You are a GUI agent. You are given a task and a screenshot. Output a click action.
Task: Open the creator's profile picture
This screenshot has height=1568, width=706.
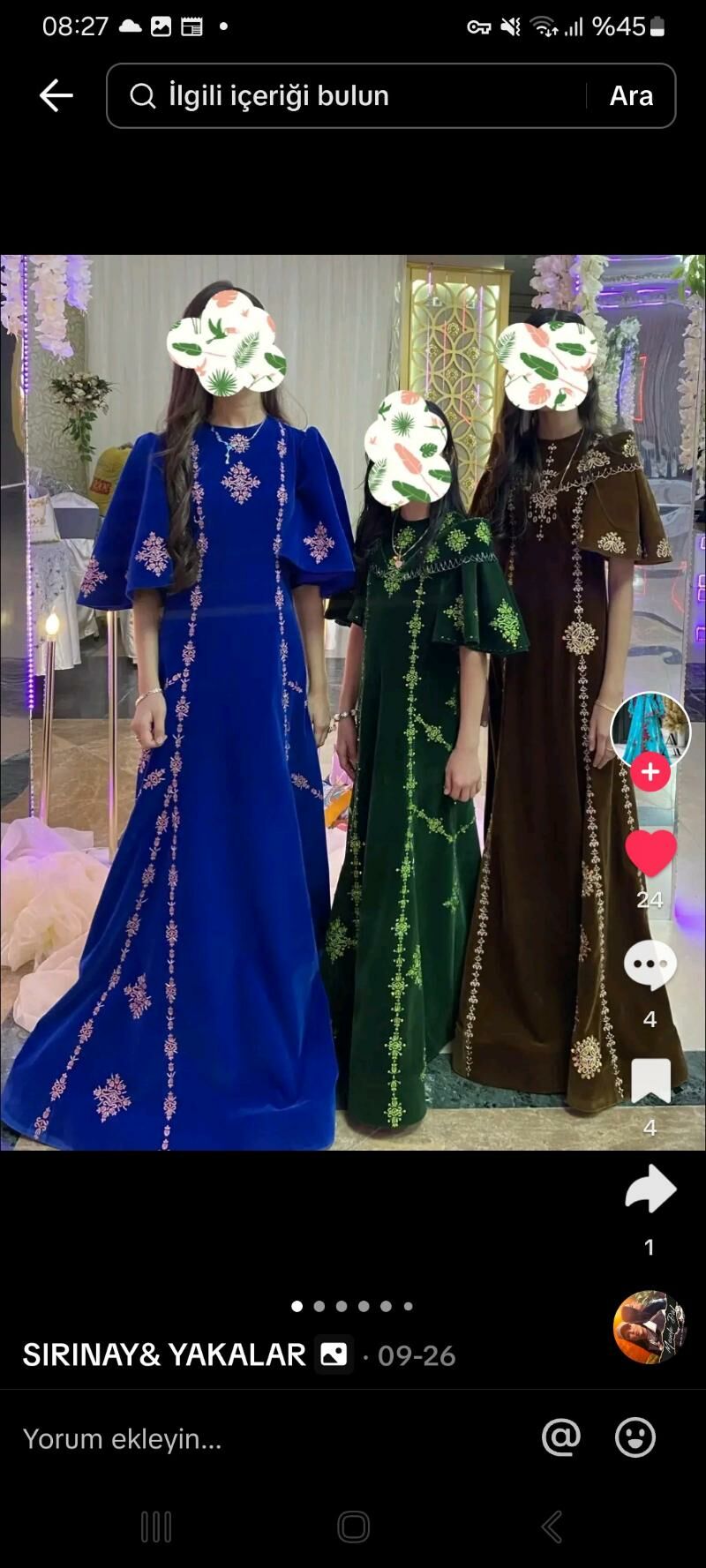(650, 729)
